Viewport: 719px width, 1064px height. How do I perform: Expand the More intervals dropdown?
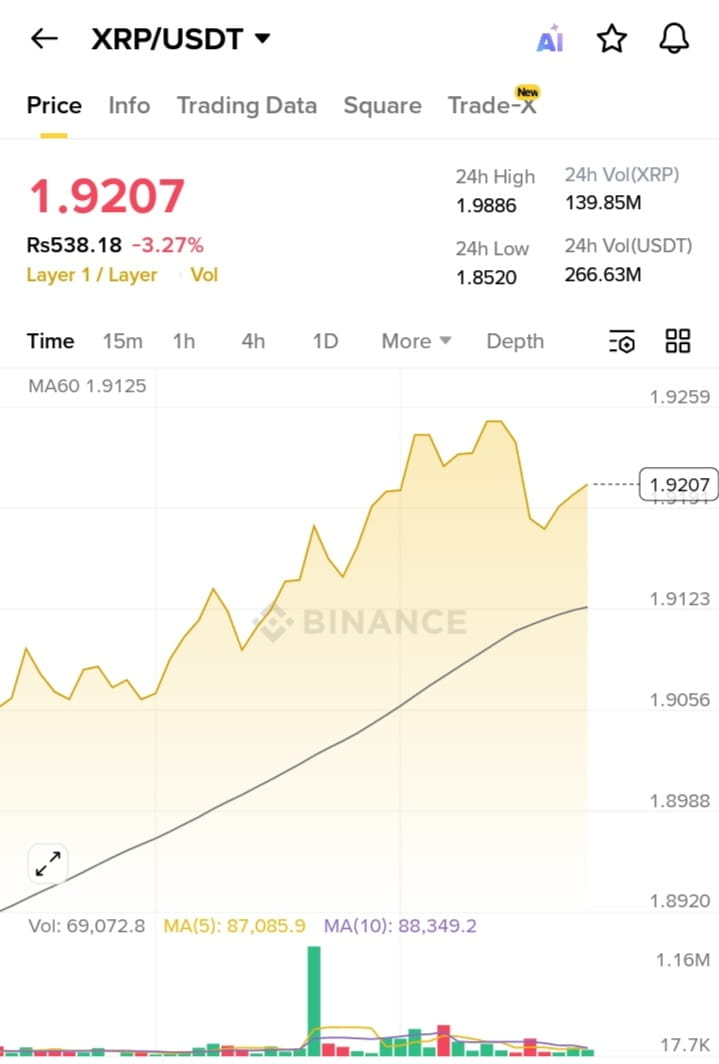tap(416, 341)
